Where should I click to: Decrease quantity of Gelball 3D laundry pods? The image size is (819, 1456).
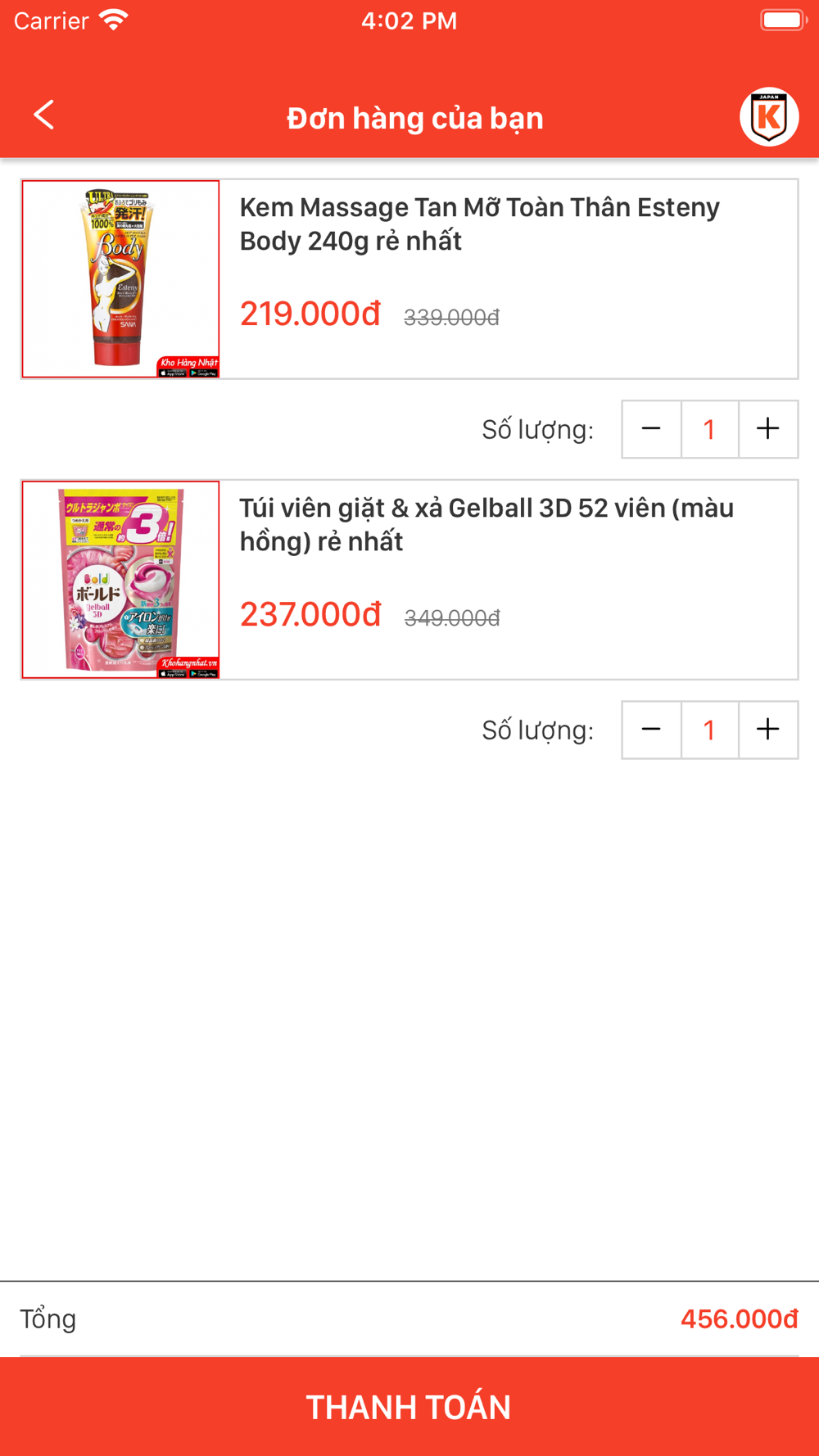click(651, 730)
